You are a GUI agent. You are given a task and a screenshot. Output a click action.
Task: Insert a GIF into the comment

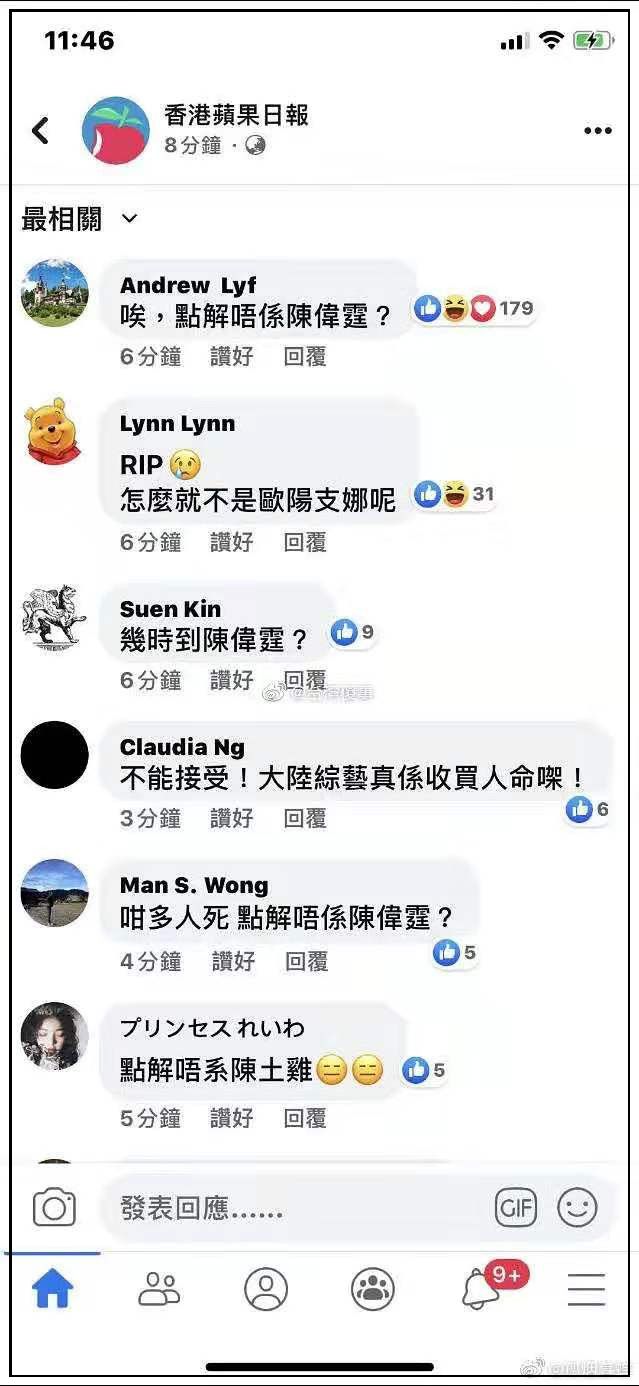coord(516,1208)
